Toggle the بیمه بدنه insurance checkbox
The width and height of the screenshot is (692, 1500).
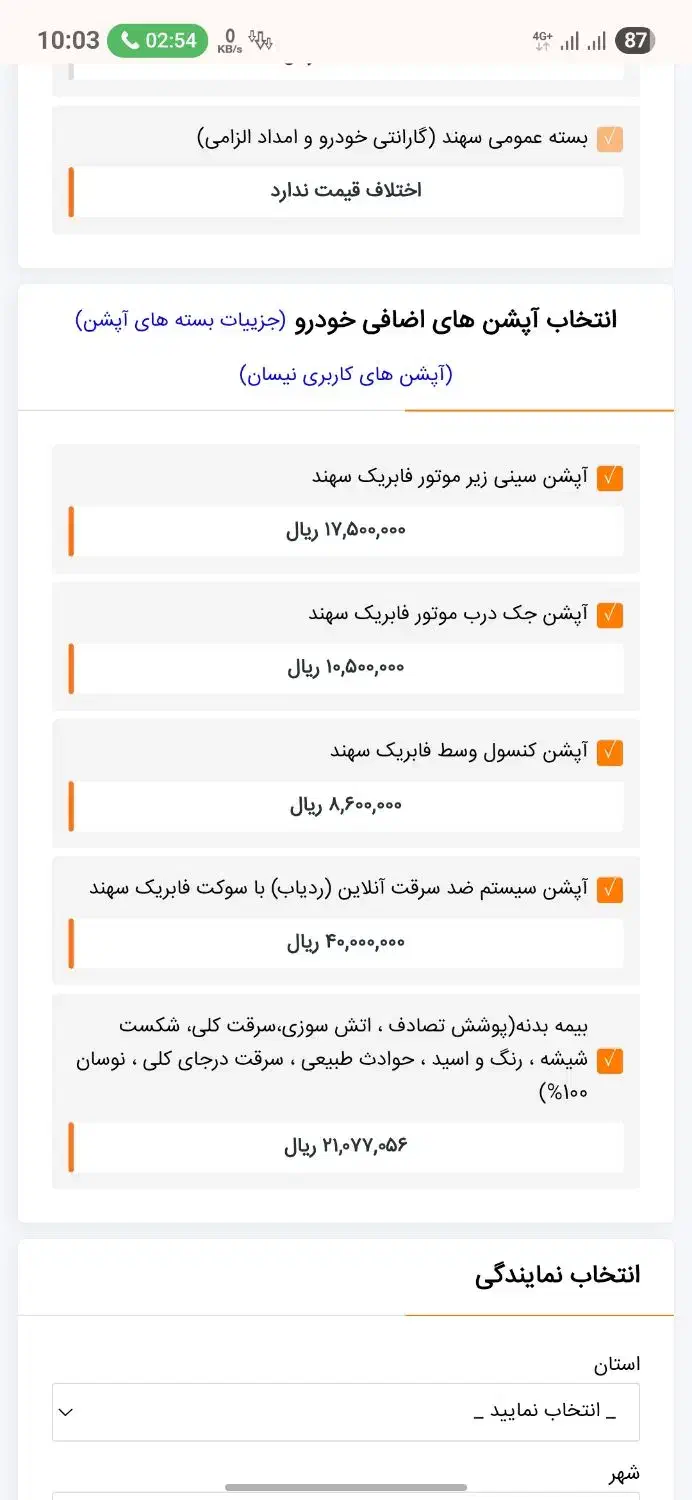pos(610,1060)
